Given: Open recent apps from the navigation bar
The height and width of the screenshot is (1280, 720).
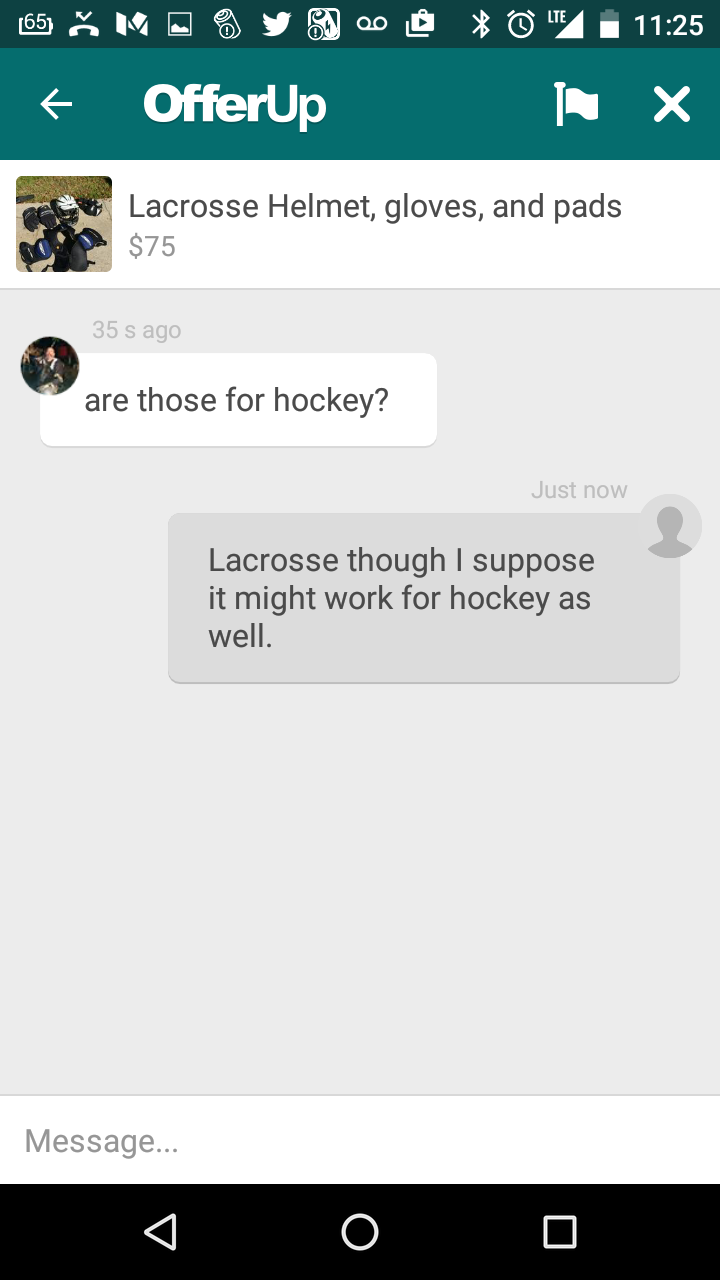Looking at the screenshot, I should [560, 1232].
